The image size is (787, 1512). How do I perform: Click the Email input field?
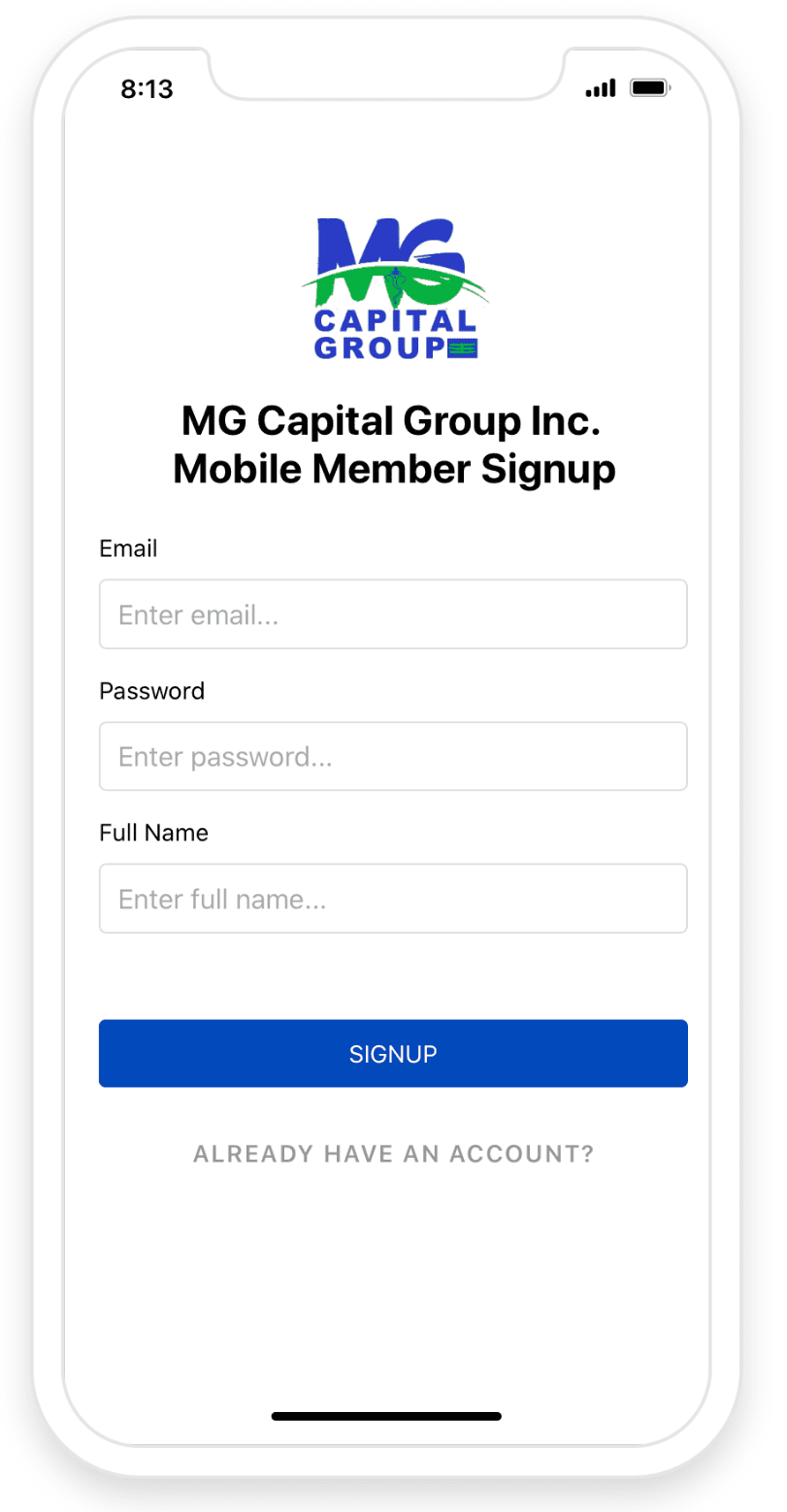[x=393, y=614]
